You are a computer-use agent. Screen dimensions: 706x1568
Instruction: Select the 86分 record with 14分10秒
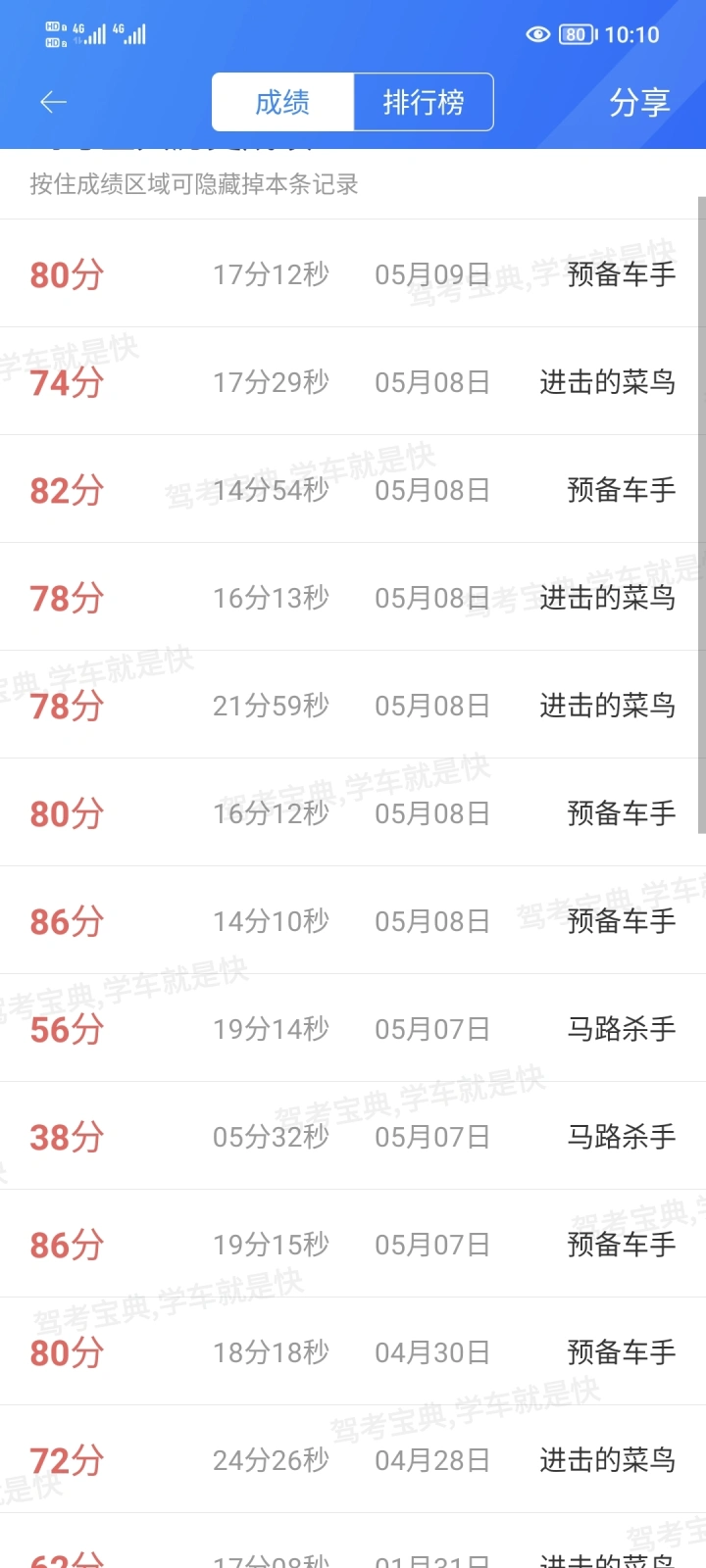coord(353,920)
